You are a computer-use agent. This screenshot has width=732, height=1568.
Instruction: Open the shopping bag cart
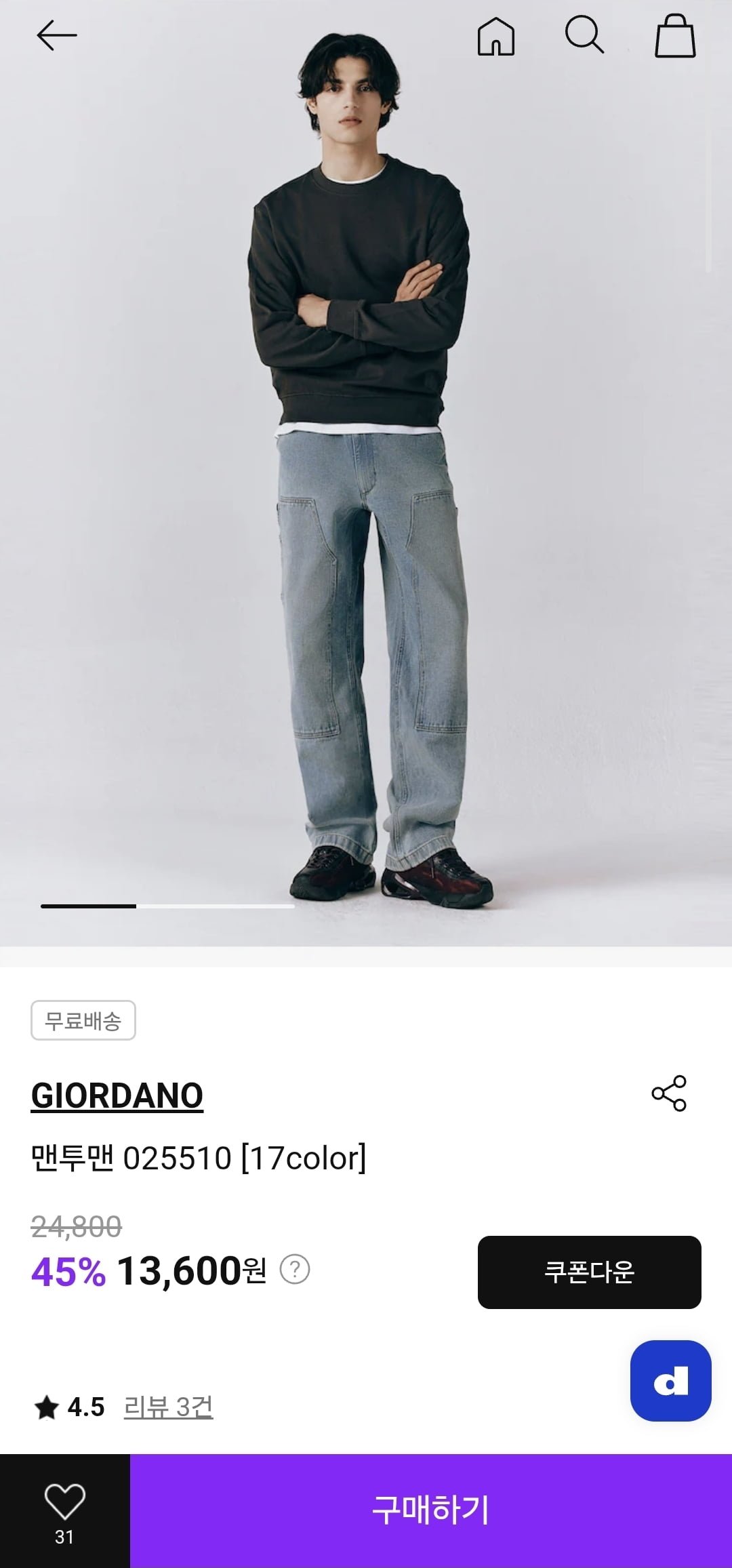pos(675,37)
